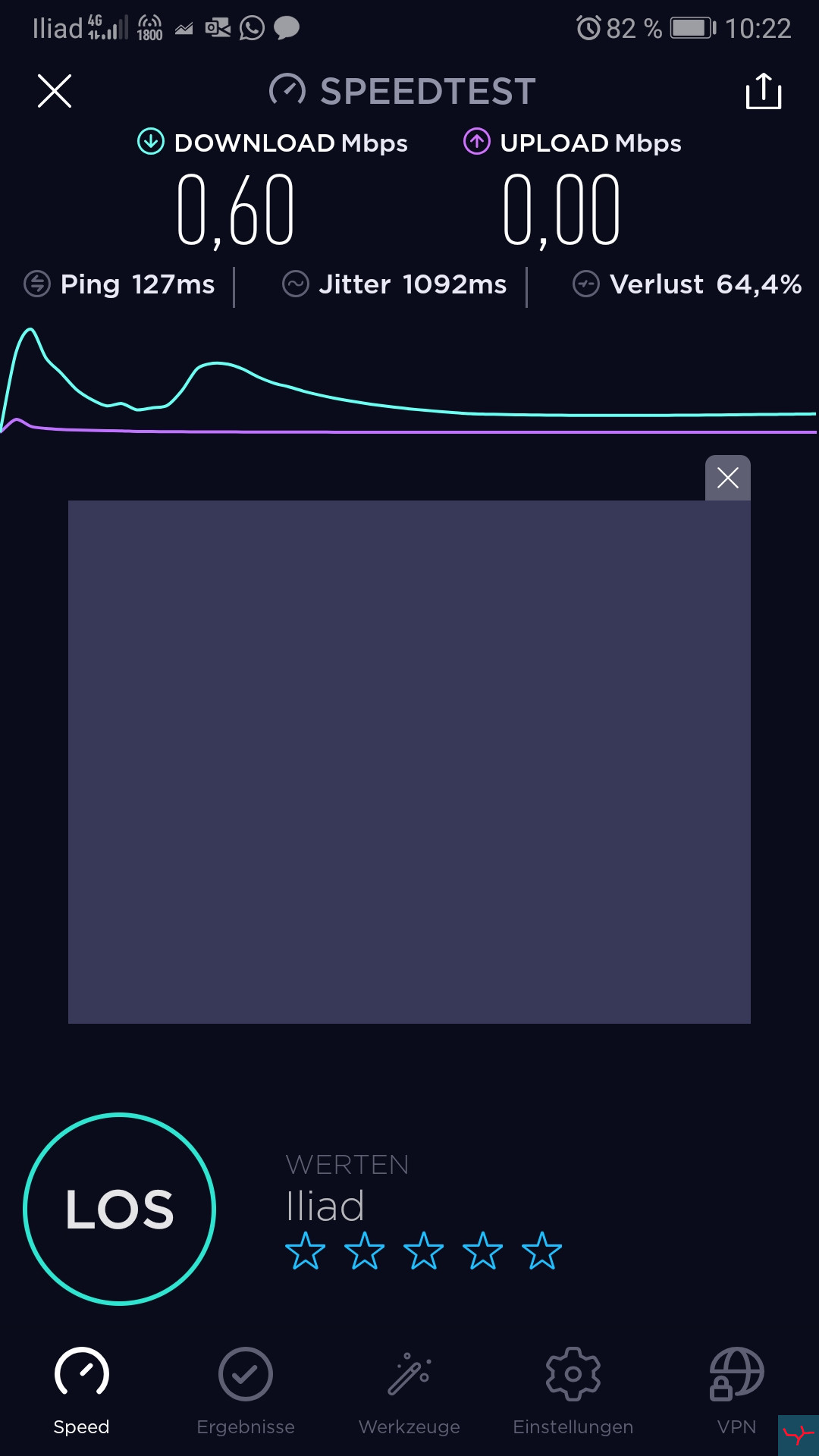Rate Iliad with five stars

pos(542,1251)
